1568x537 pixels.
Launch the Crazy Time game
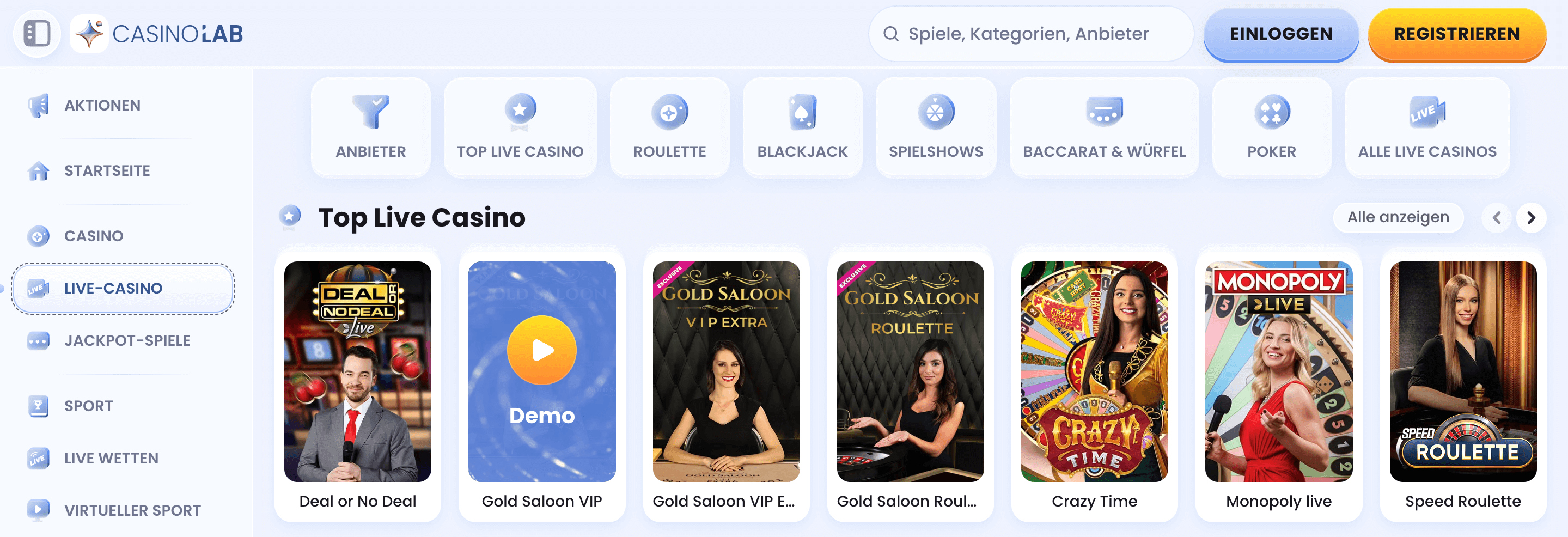(x=1094, y=371)
